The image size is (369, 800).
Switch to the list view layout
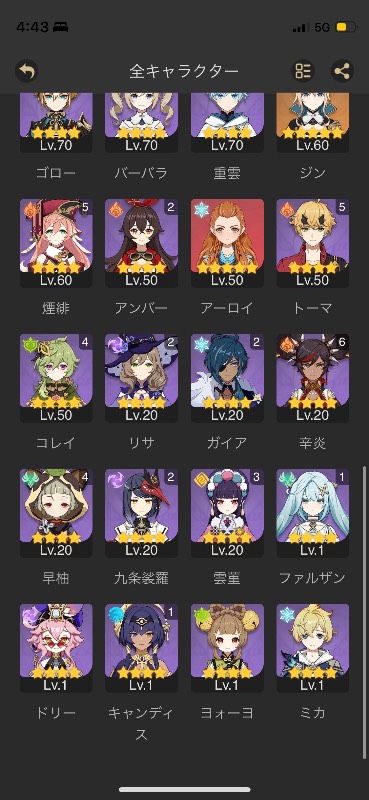303,71
